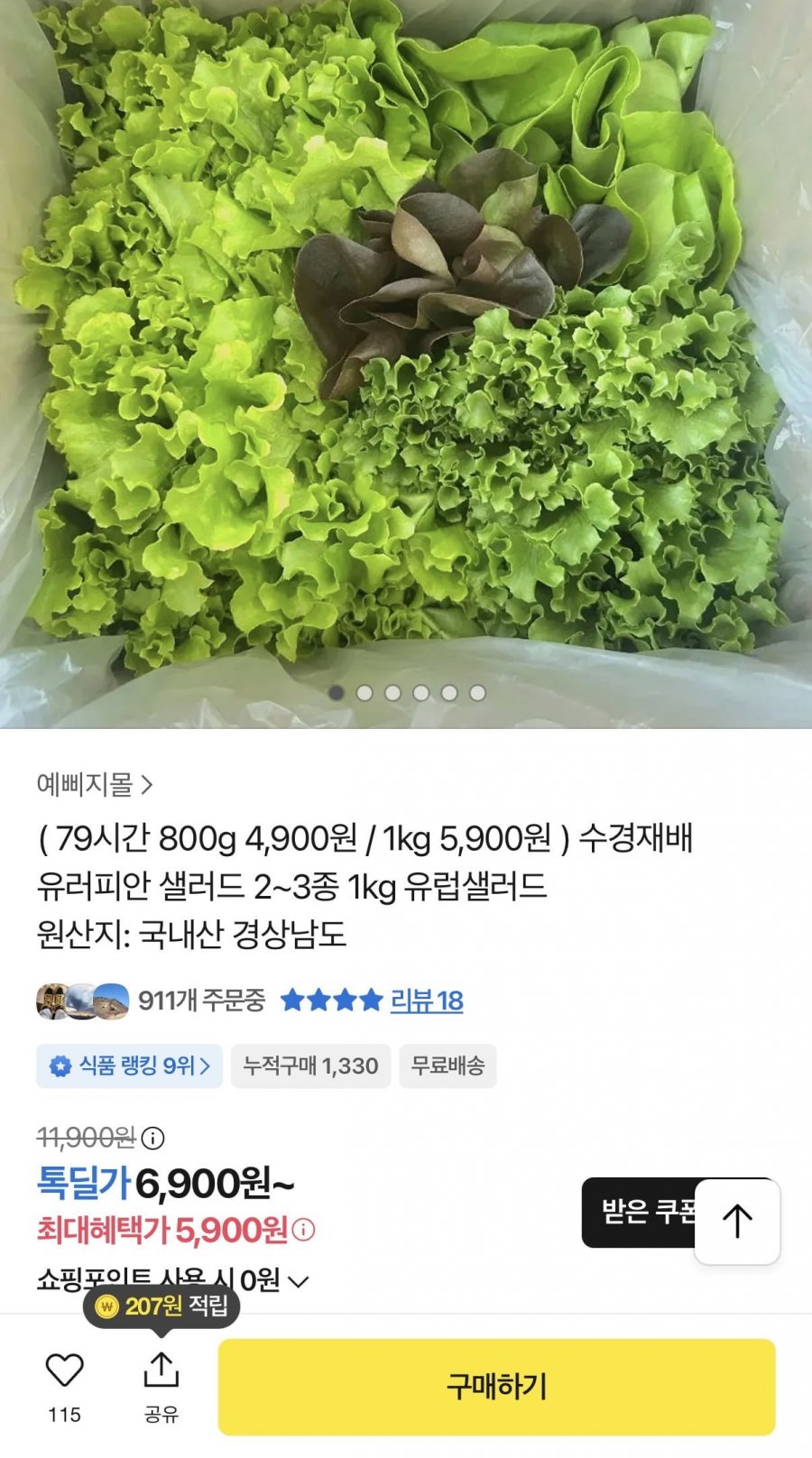
Task: Expand the 쇼핑포인트 사용 시 0원 details
Action: click(299, 1281)
